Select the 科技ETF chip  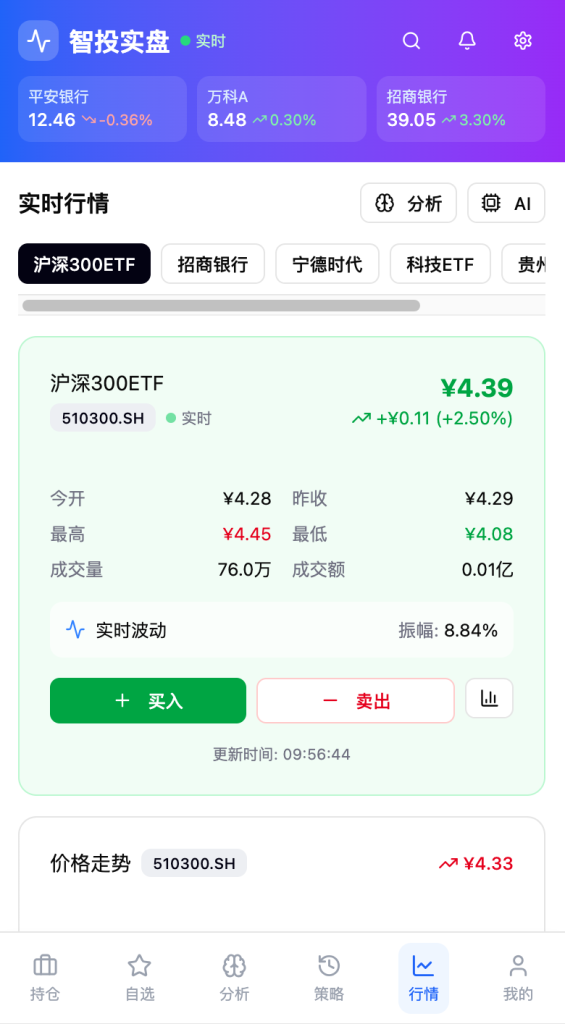pos(440,264)
